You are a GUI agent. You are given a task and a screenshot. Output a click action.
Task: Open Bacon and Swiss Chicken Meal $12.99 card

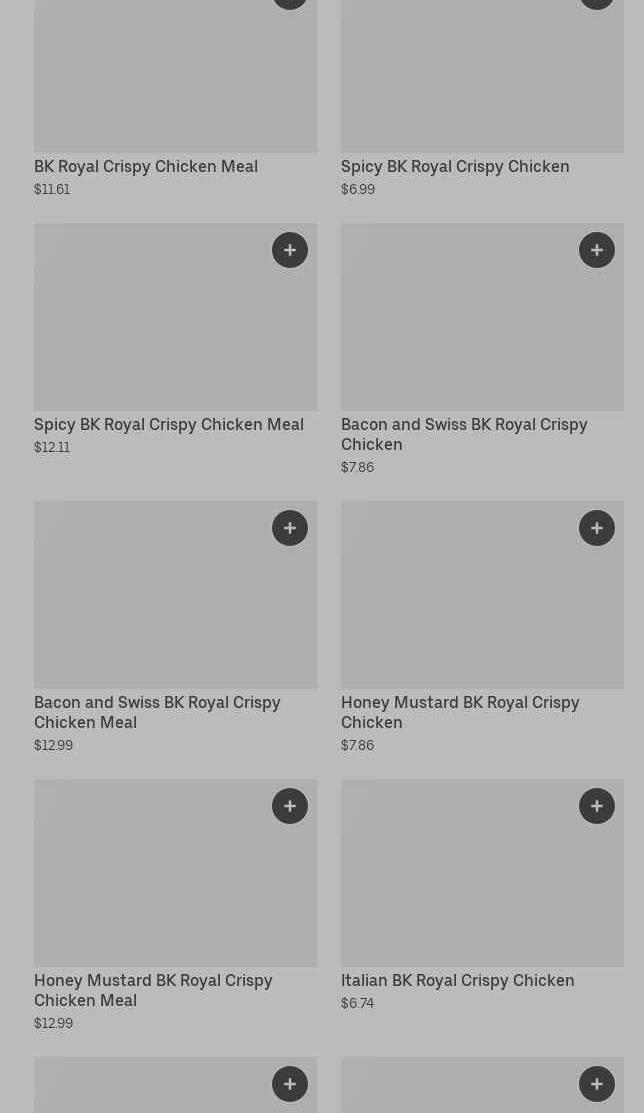(175, 628)
